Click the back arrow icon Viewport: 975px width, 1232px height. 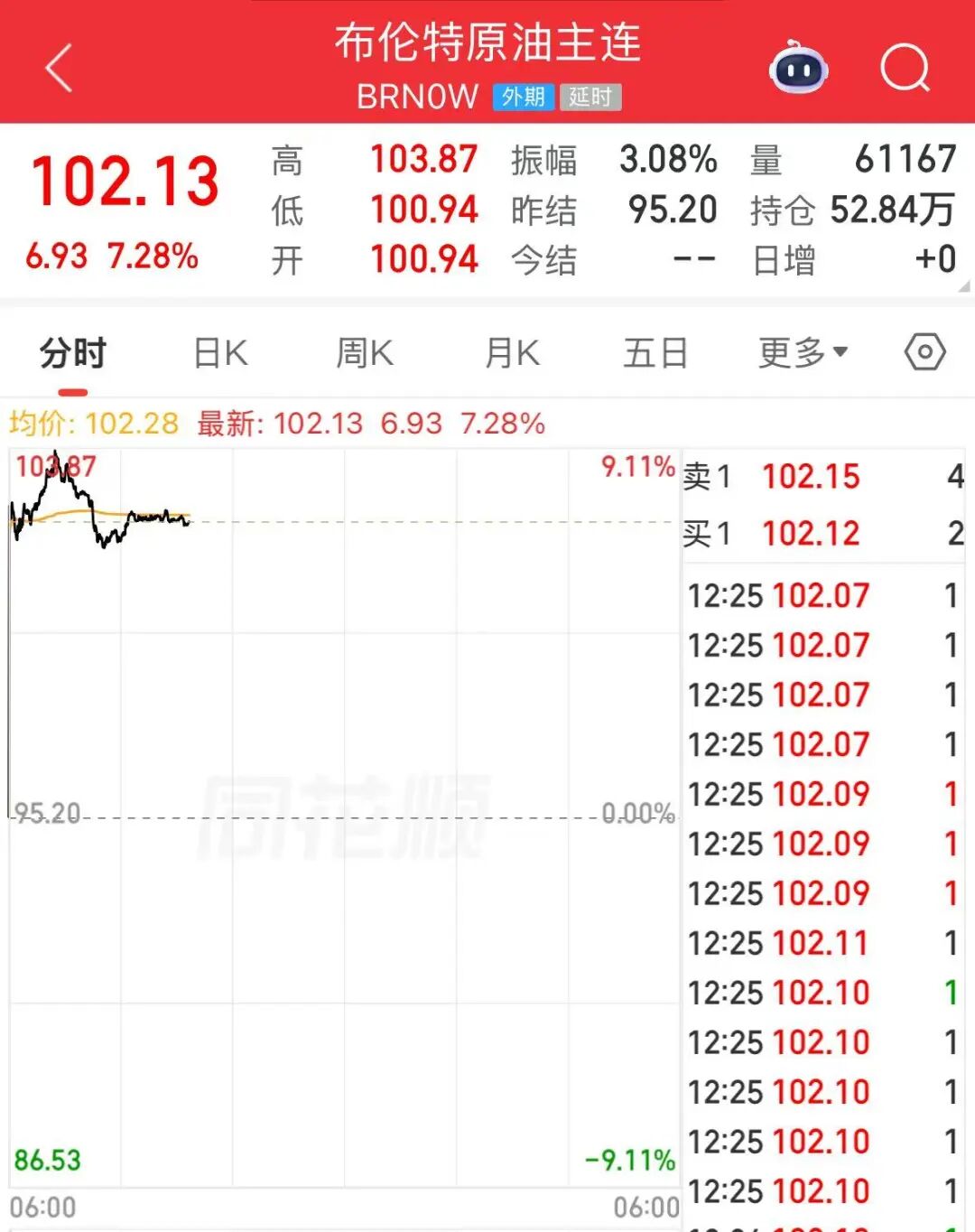pos(57,68)
